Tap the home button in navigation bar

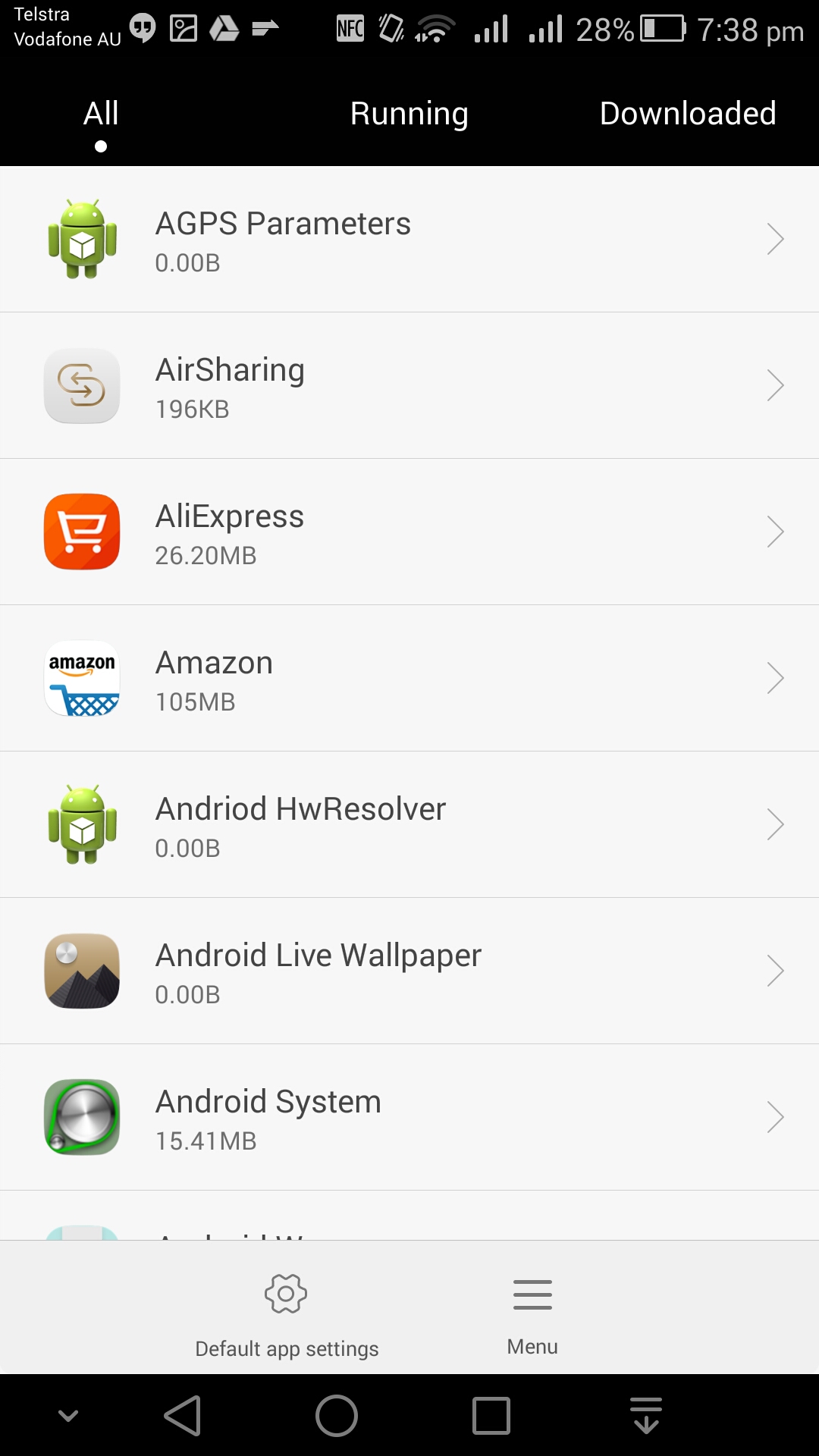[x=337, y=1416]
